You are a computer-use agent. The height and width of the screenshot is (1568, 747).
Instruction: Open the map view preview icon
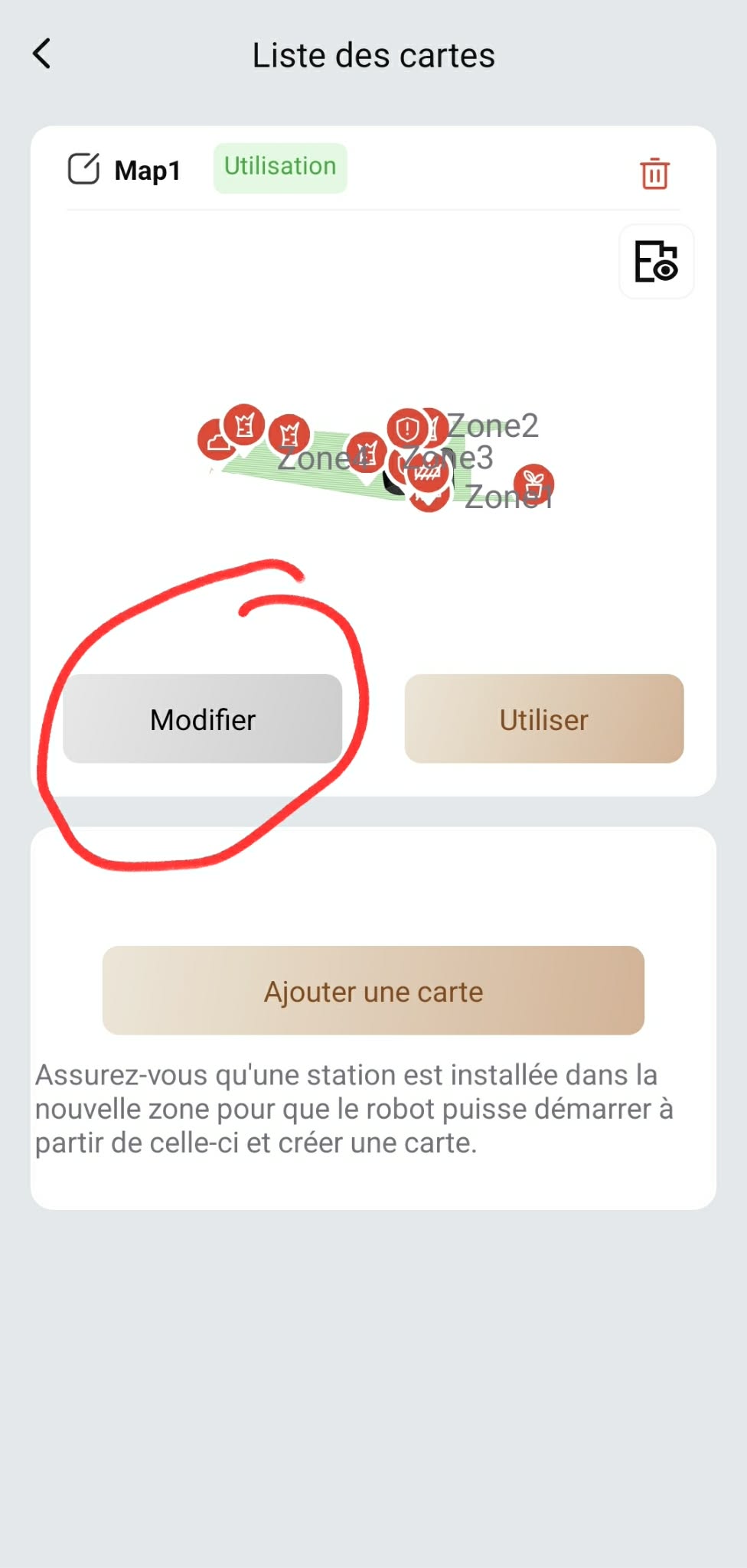656,262
